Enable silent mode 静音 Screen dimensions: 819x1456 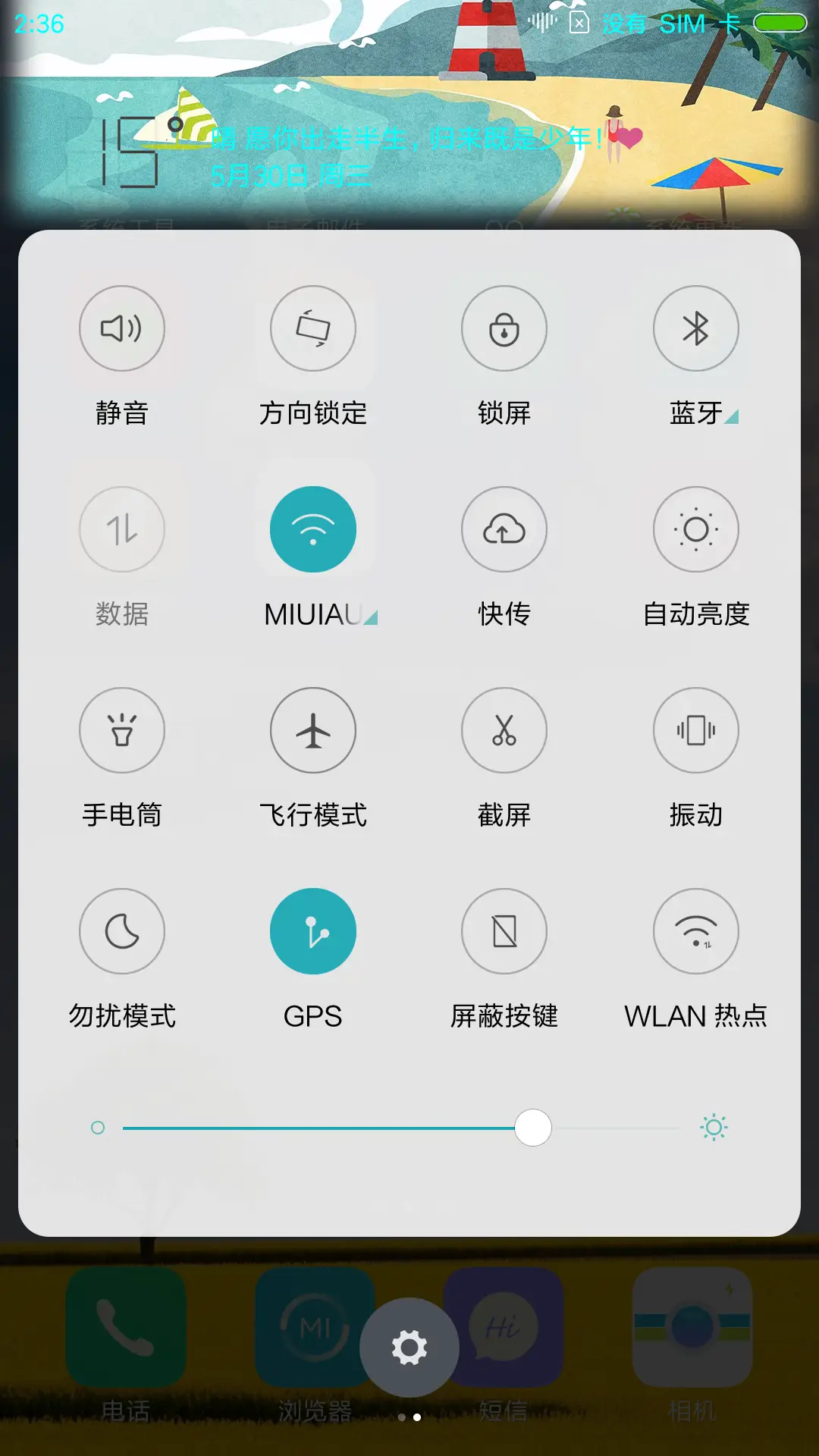pos(122,329)
